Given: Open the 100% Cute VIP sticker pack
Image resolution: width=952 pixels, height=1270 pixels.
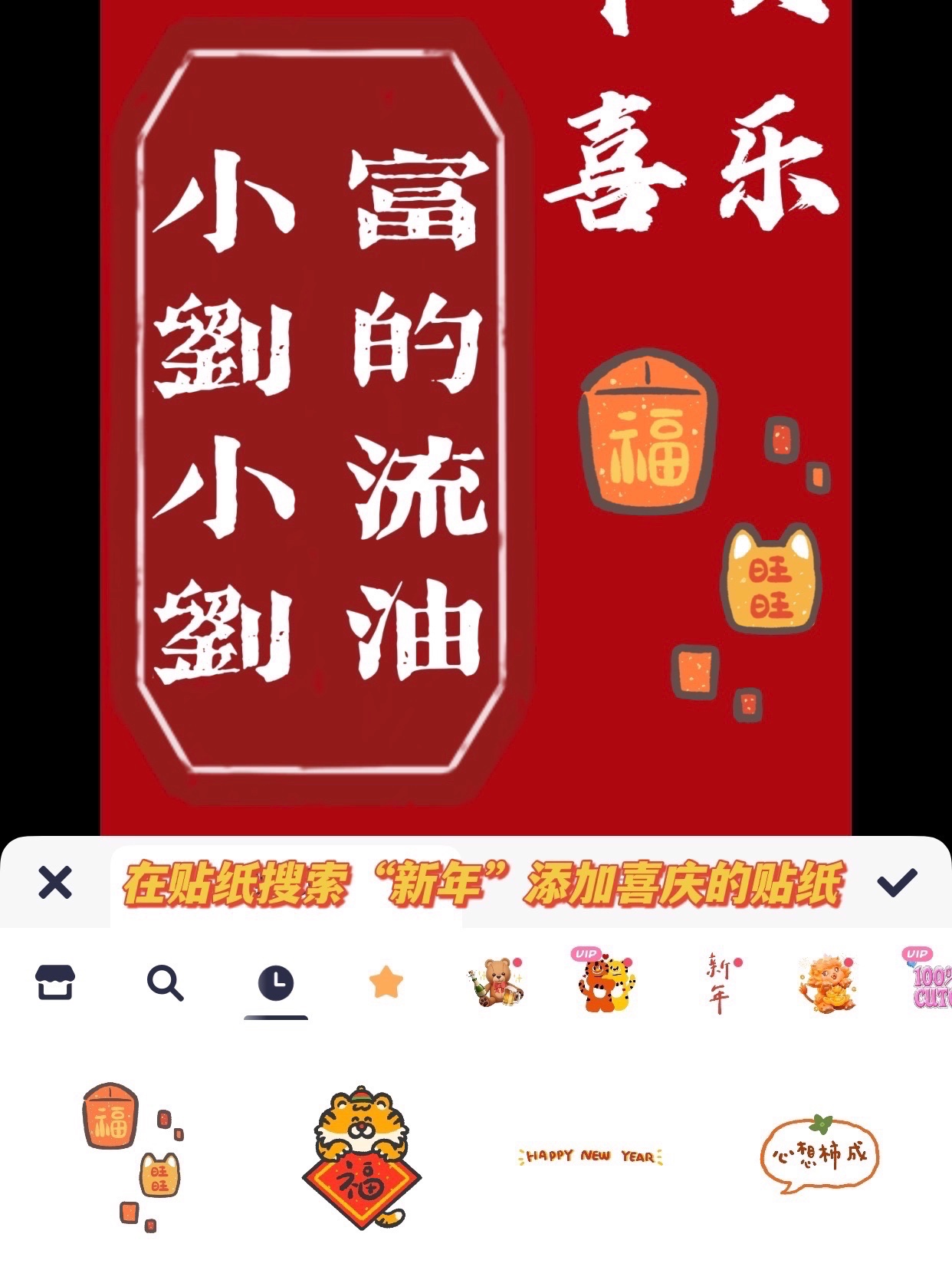Looking at the screenshot, I should tap(931, 982).
